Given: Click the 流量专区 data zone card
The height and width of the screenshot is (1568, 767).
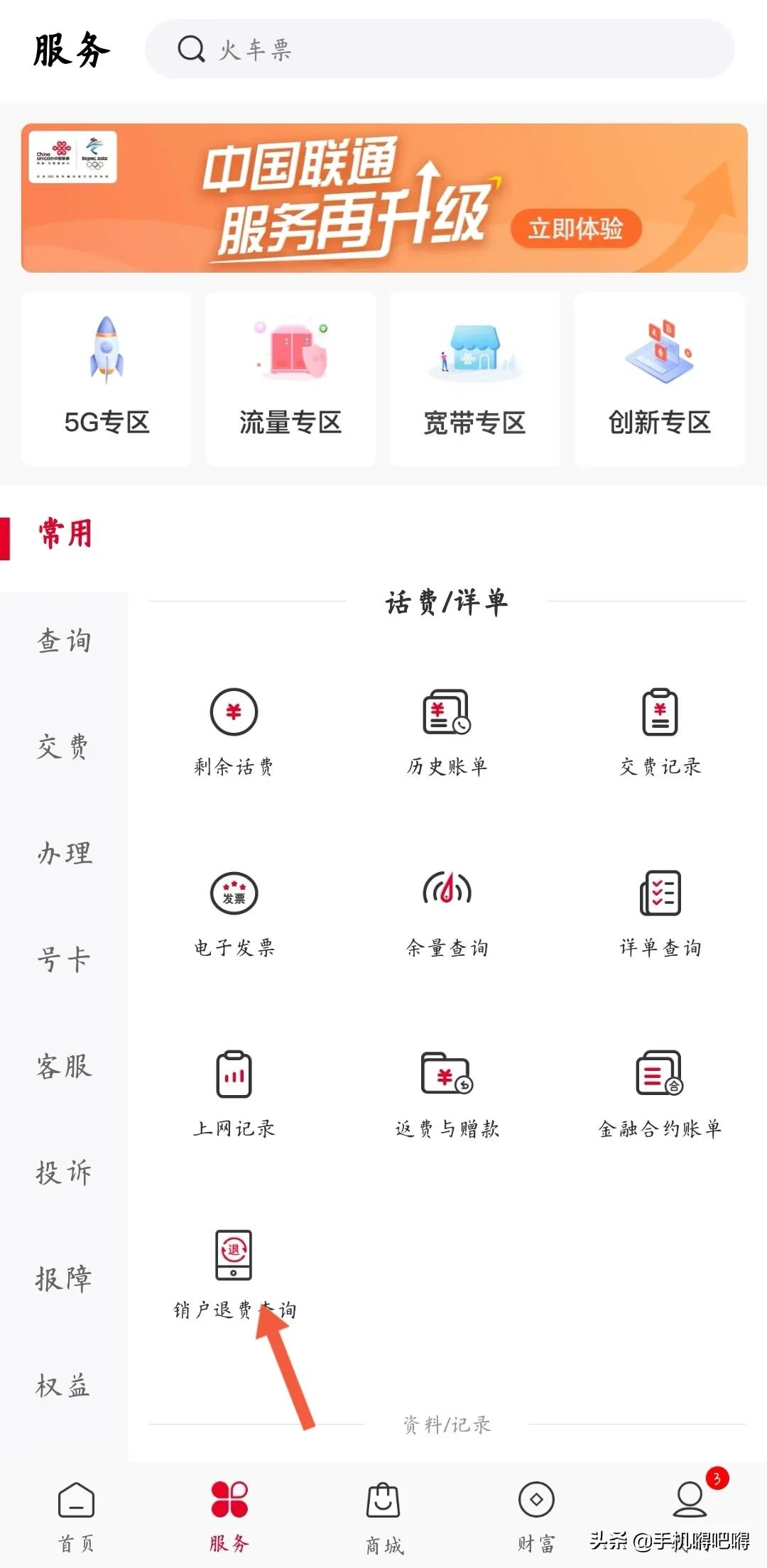Looking at the screenshot, I should (x=291, y=376).
